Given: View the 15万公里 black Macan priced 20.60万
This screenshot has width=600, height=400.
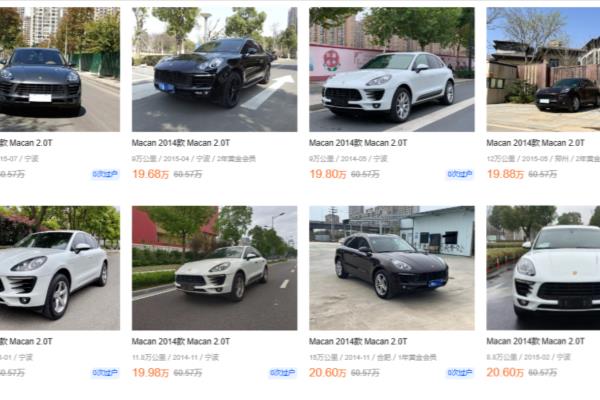Looking at the screenshot, I should pyautogui.click(x=392, y=268).
